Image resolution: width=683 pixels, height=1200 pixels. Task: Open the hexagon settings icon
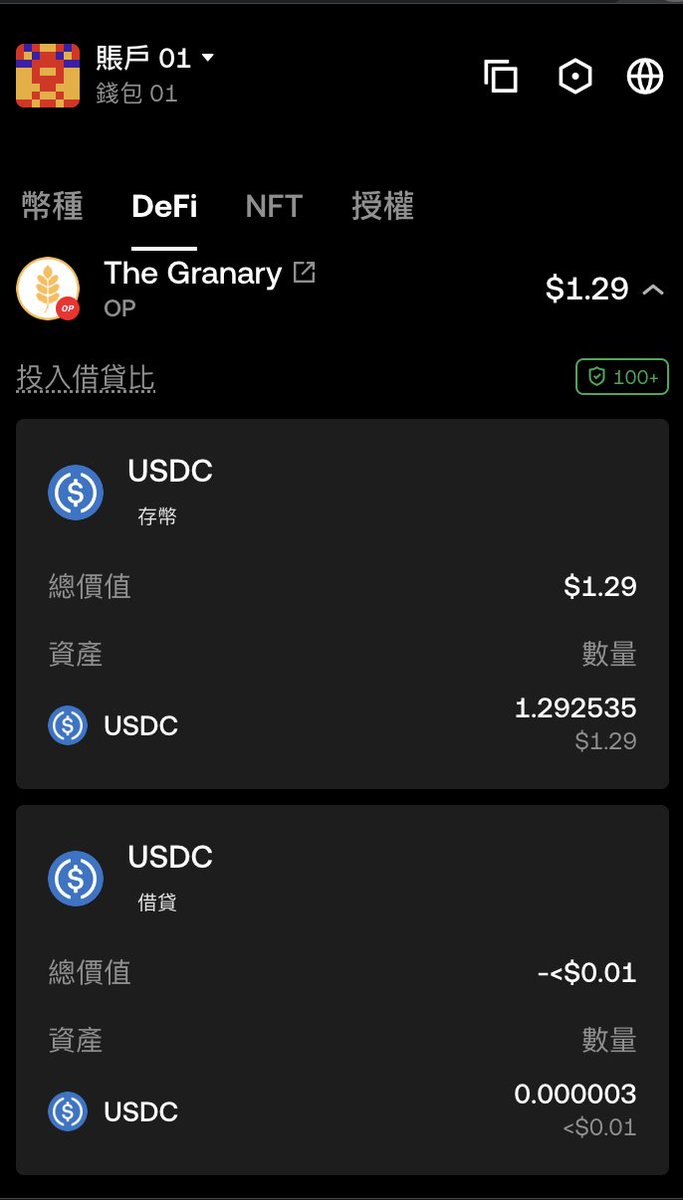coord(575,76)
